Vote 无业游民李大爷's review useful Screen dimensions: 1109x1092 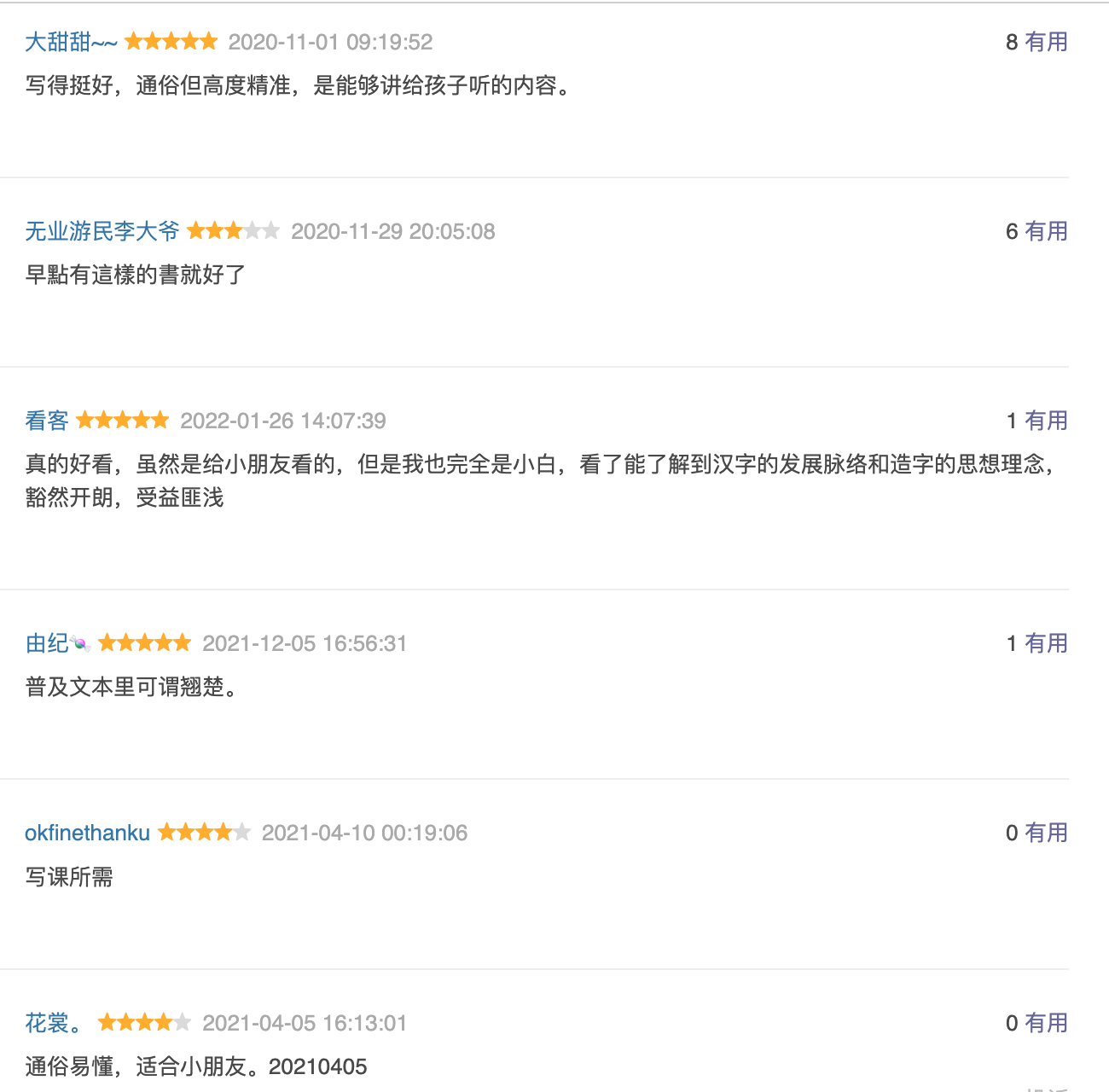click(x=1046, y=231)
